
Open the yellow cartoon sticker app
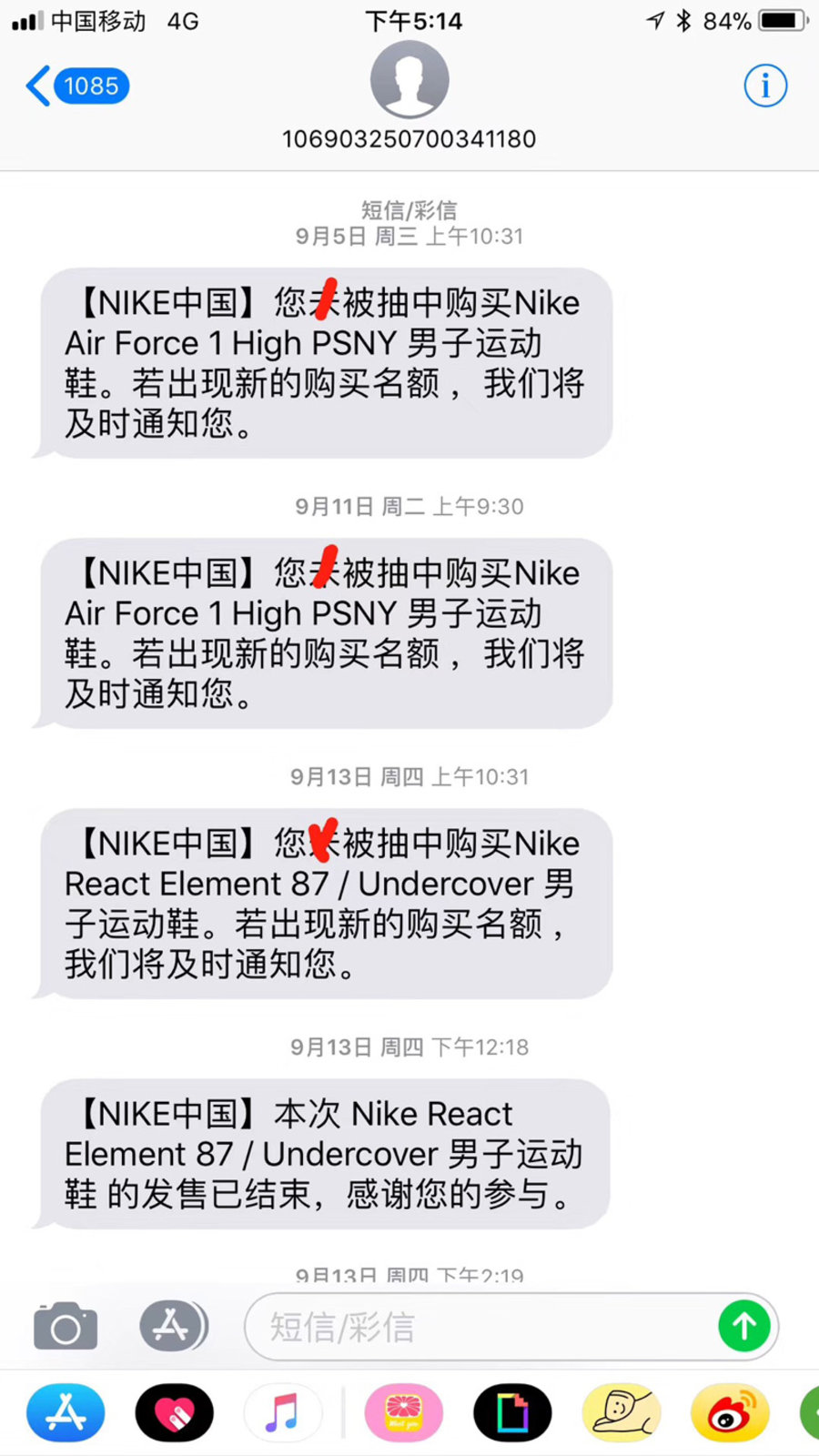[x=622, y=1413]
